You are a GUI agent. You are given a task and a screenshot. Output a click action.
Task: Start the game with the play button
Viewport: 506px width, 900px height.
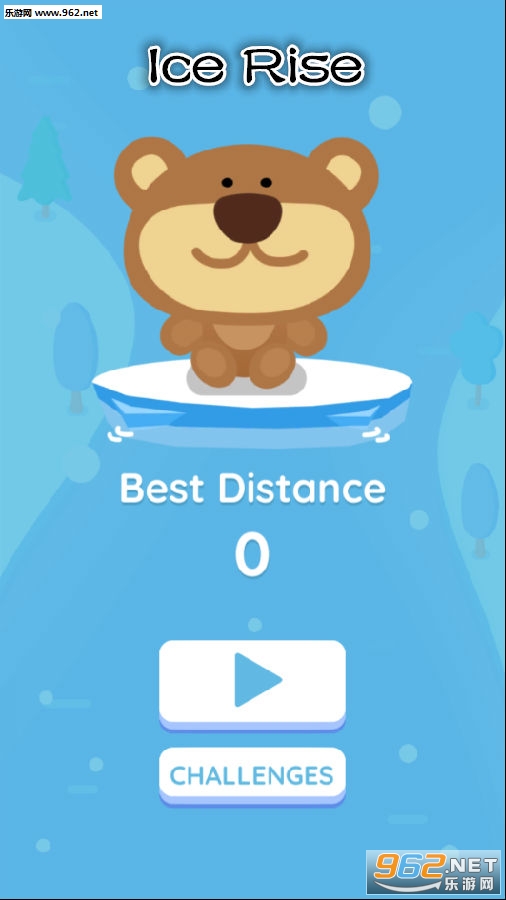pyautogui.click(x=252, y=685)
